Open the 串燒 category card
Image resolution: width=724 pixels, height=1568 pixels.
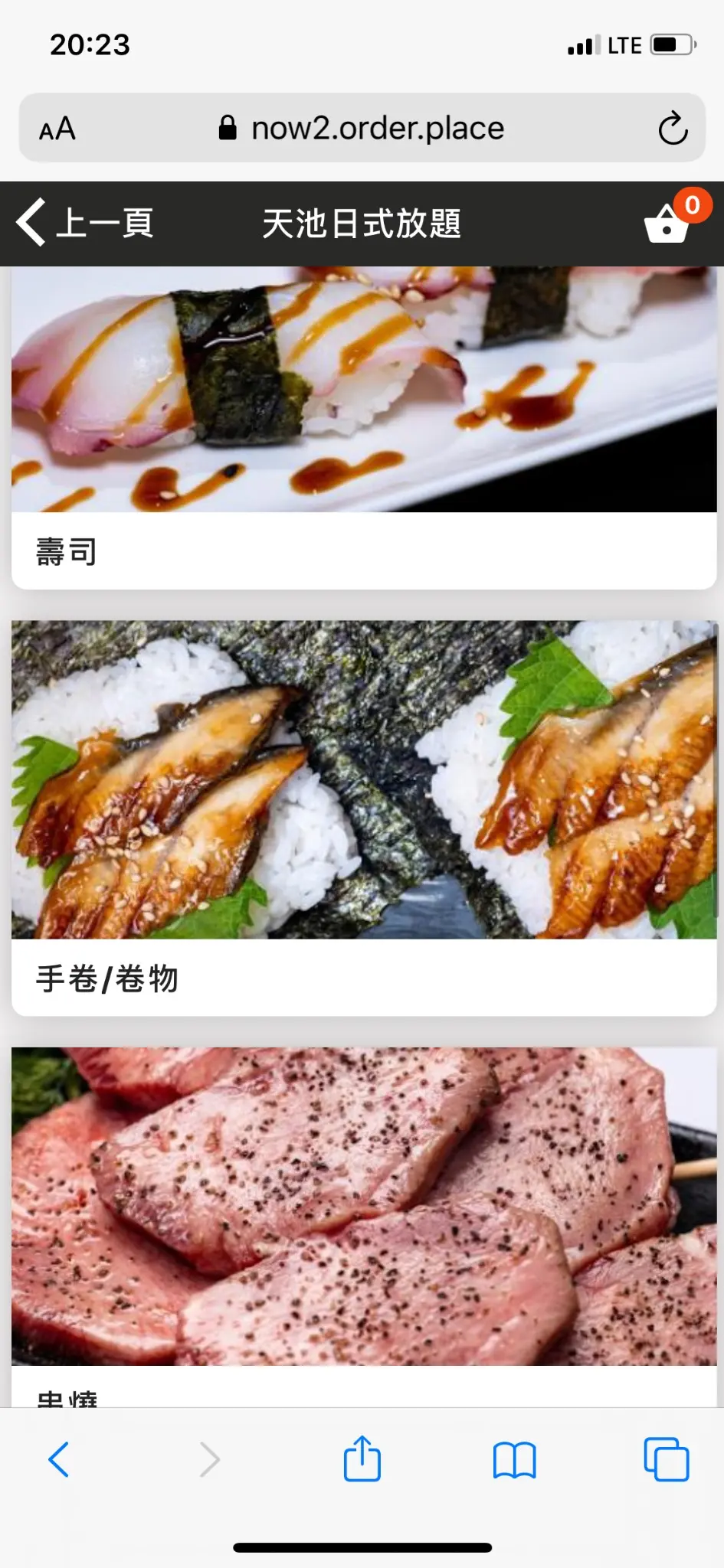point(364,1227)
